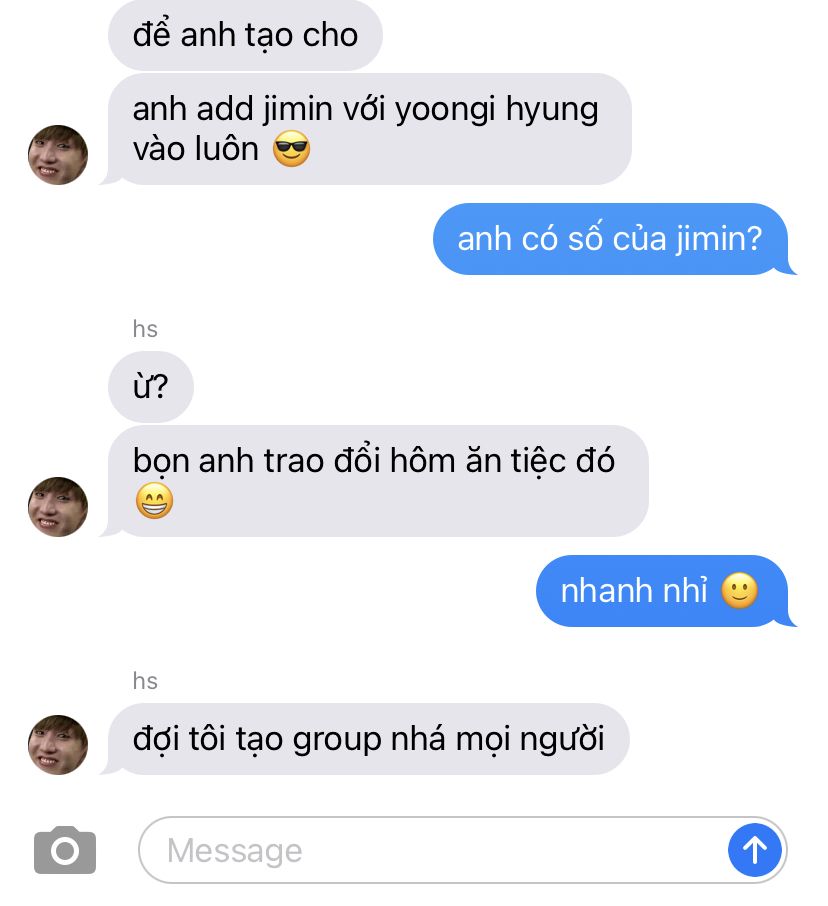Tap the Message text field

430,851
